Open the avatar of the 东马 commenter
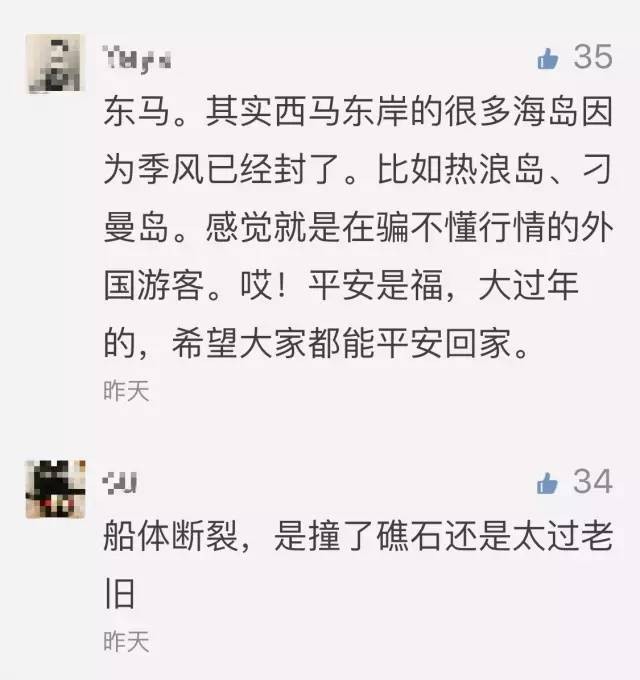The height and width of the screenshot is (680, 640). click(x=53, y=64)
